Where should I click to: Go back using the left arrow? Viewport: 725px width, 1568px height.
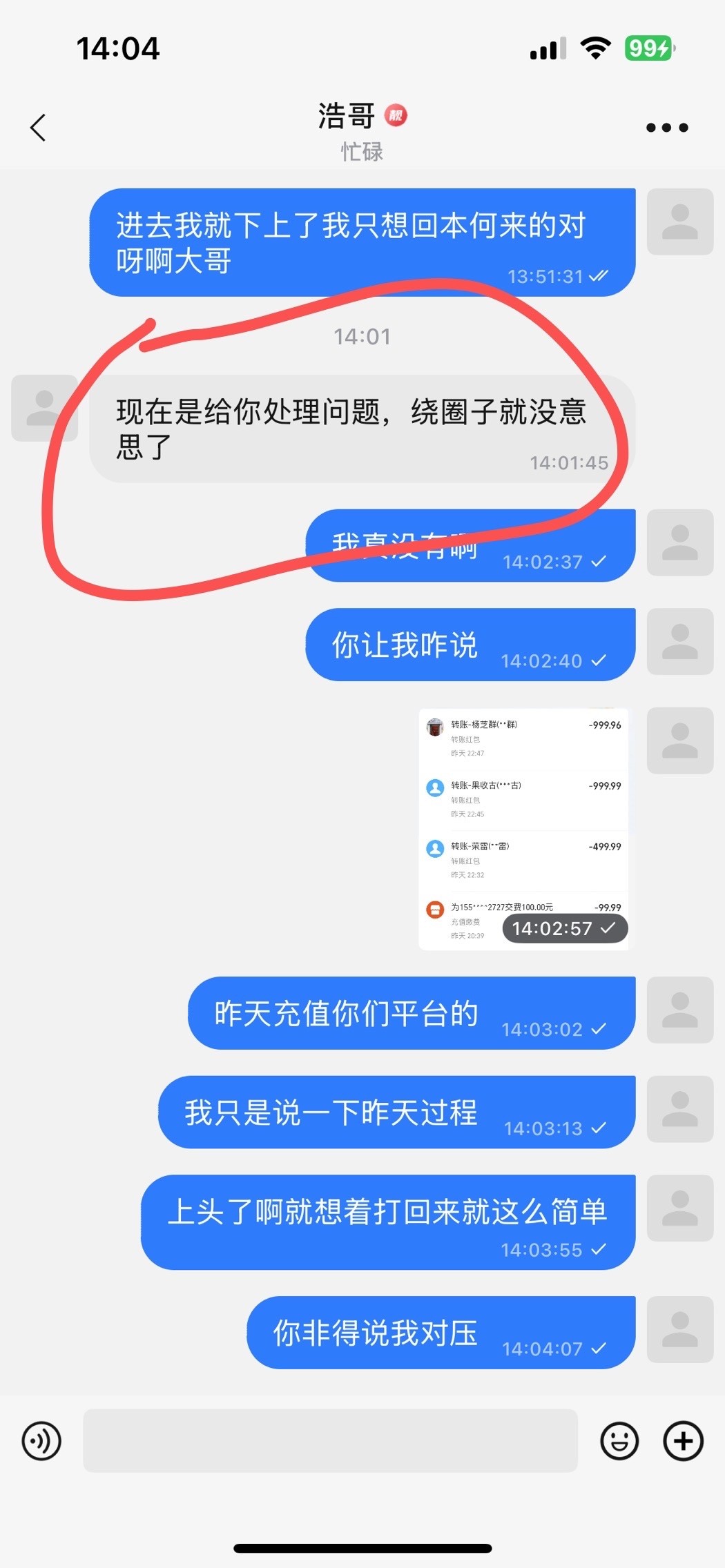click(x=38, y=128)
